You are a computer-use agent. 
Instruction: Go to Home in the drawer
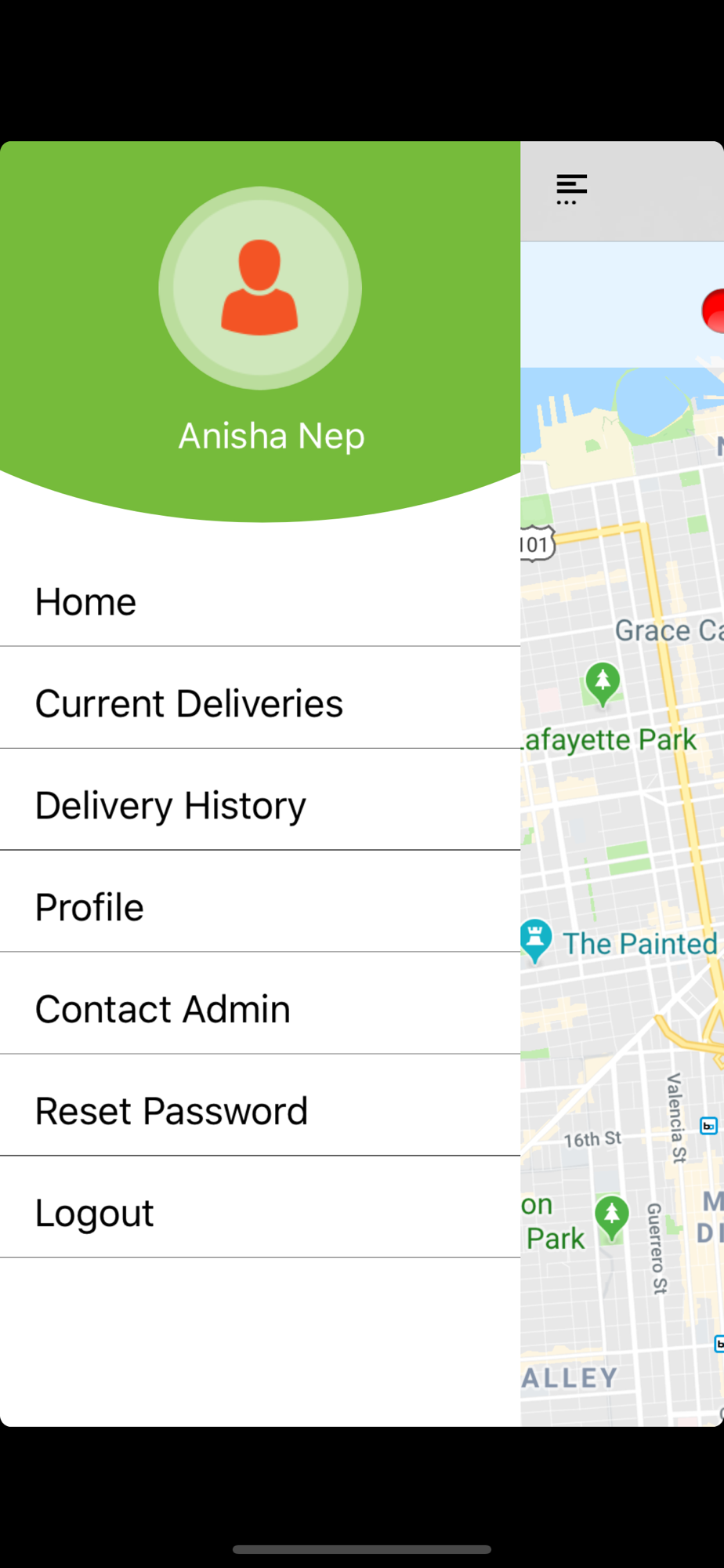[260, 602]
